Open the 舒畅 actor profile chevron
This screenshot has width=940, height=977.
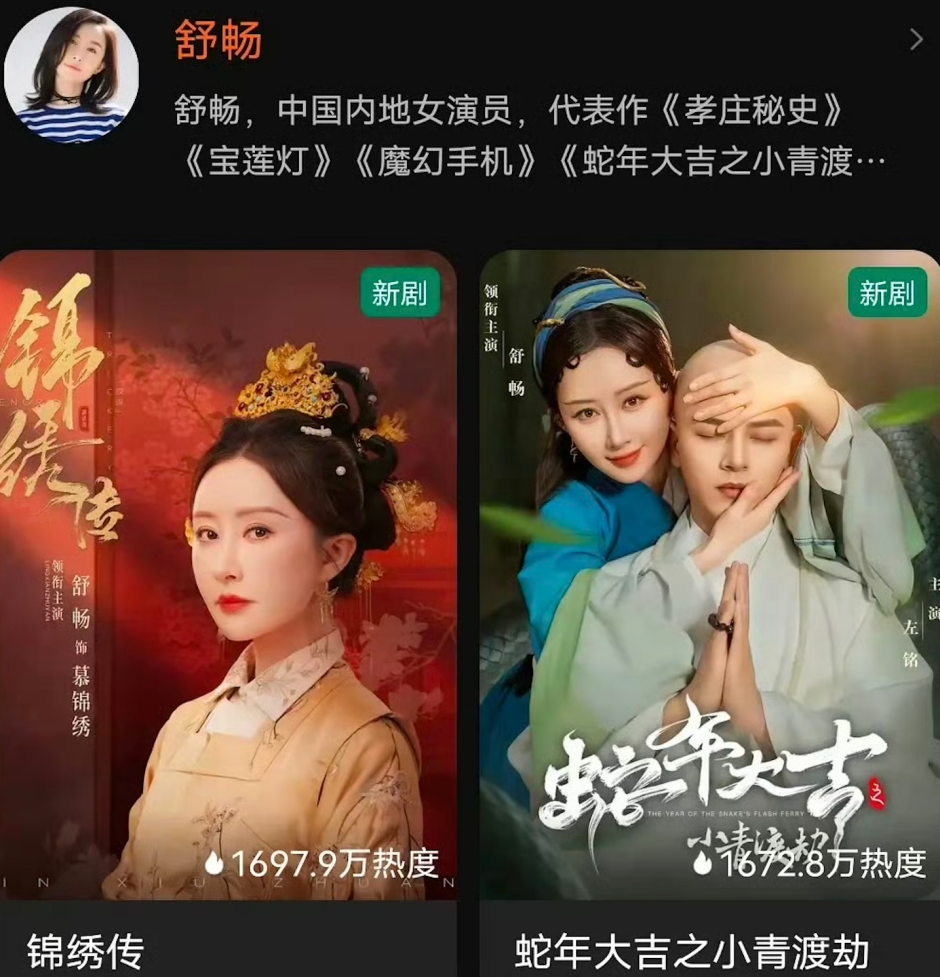pyautogui.click(x=915, y=40)
